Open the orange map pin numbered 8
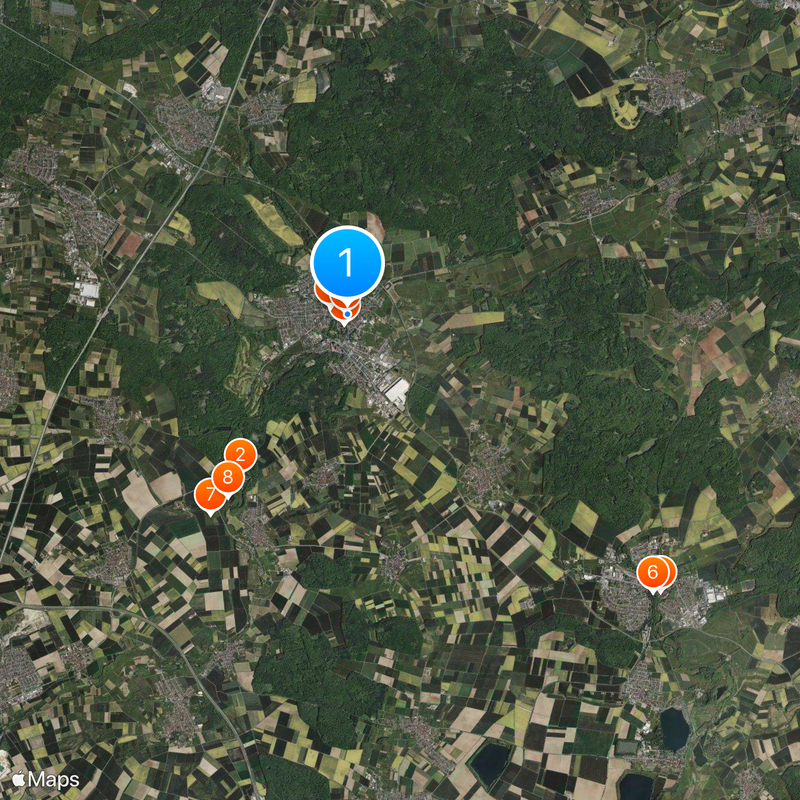This screenshot has height=800, width=800. click(228, 477)
